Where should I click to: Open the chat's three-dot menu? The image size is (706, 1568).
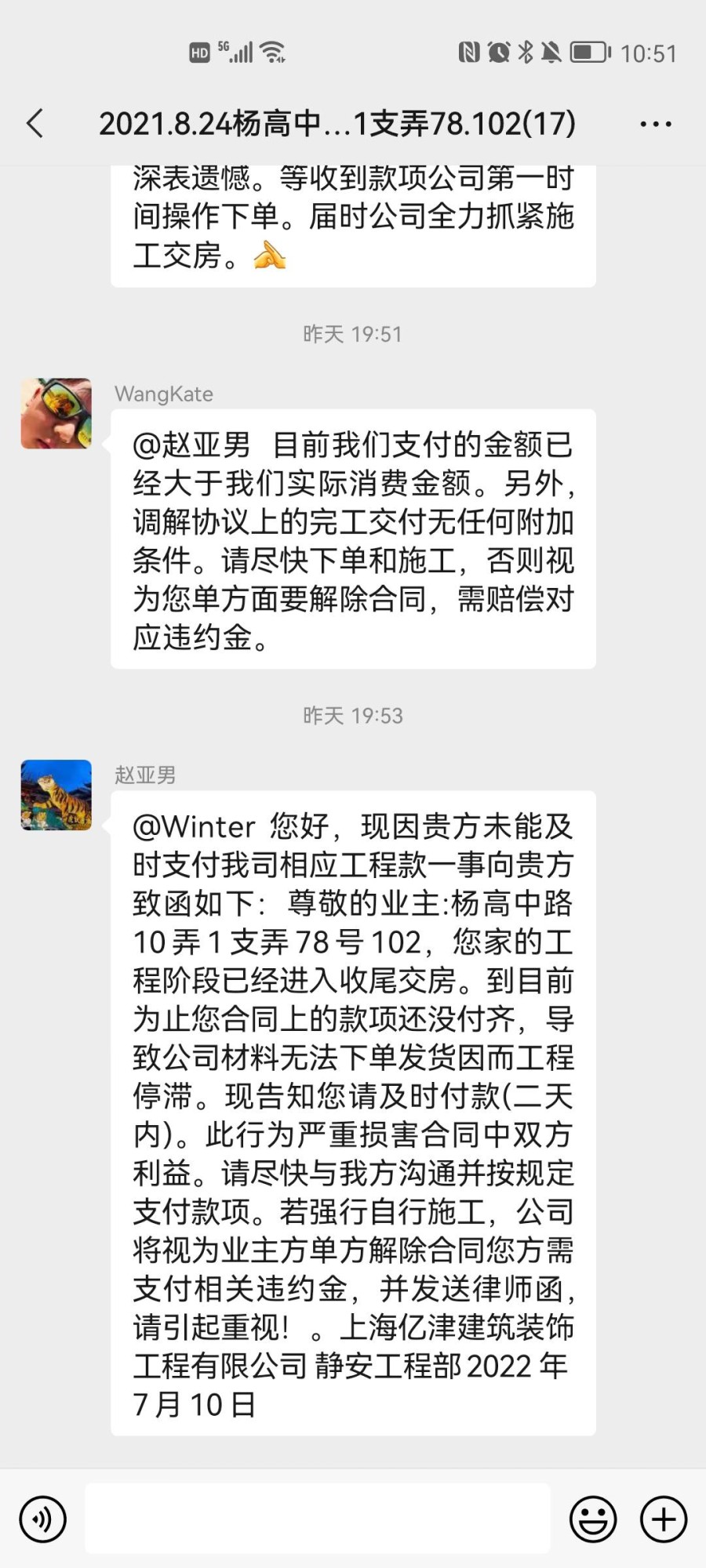(x=655, y=124)
